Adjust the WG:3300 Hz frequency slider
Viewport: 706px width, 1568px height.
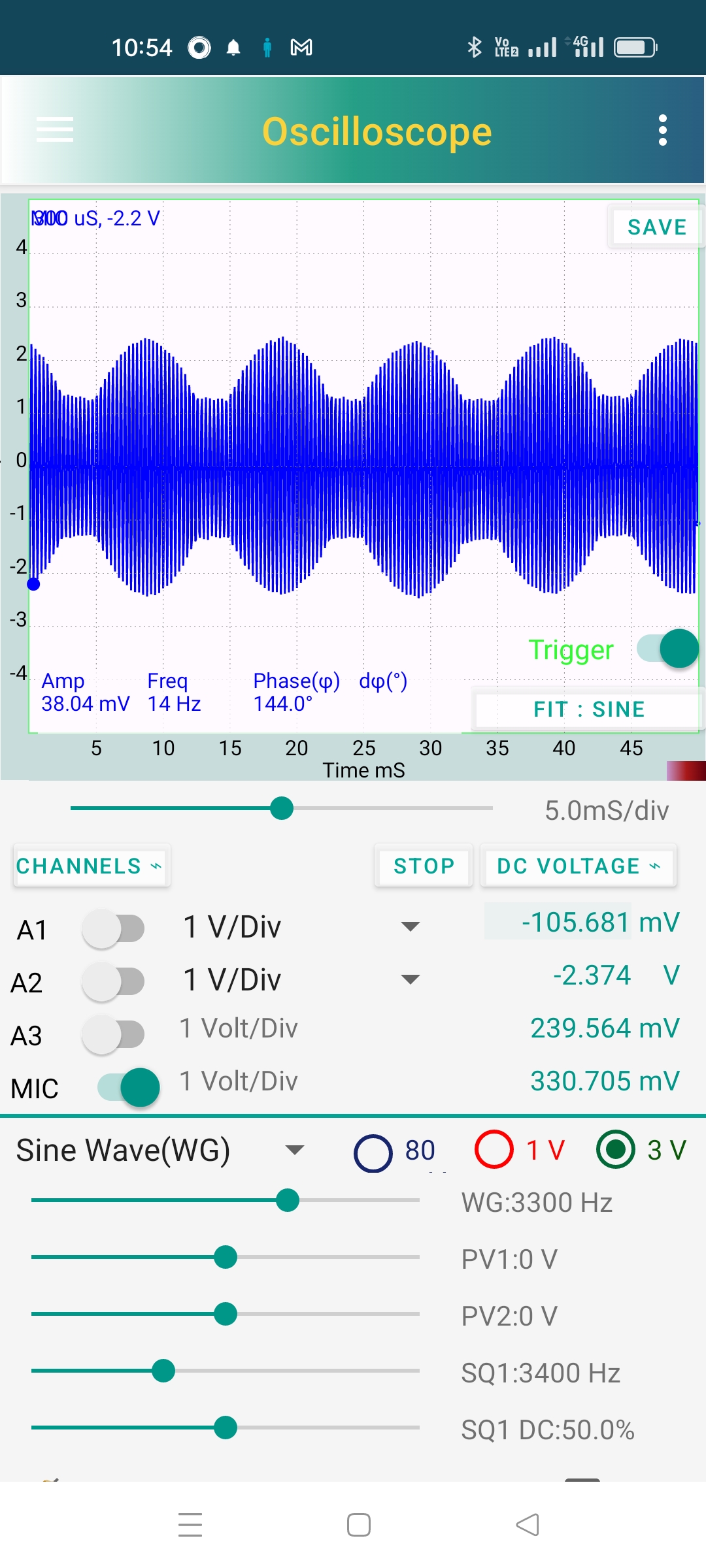pos(287,1201)
